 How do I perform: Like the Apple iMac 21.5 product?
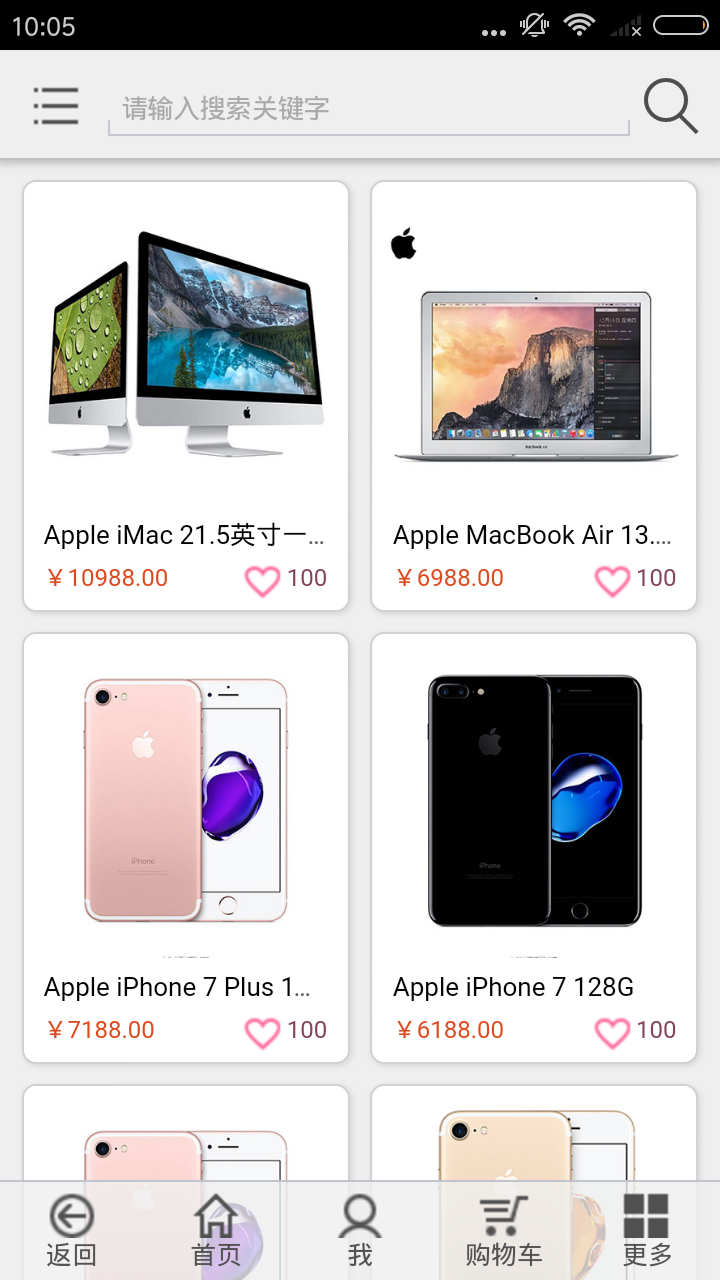263,580
